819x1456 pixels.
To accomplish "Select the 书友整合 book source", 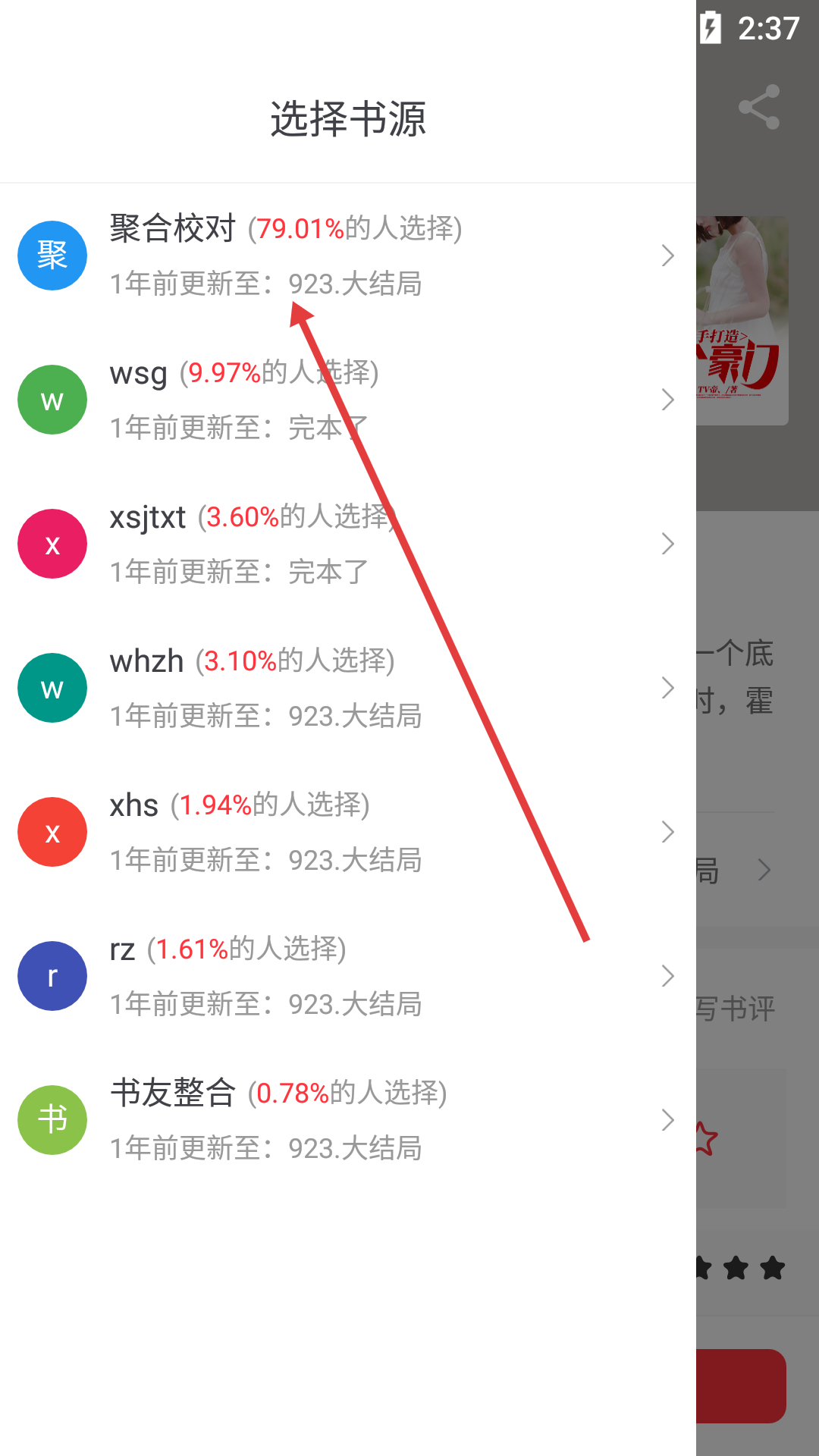I will pos(348,1120).
